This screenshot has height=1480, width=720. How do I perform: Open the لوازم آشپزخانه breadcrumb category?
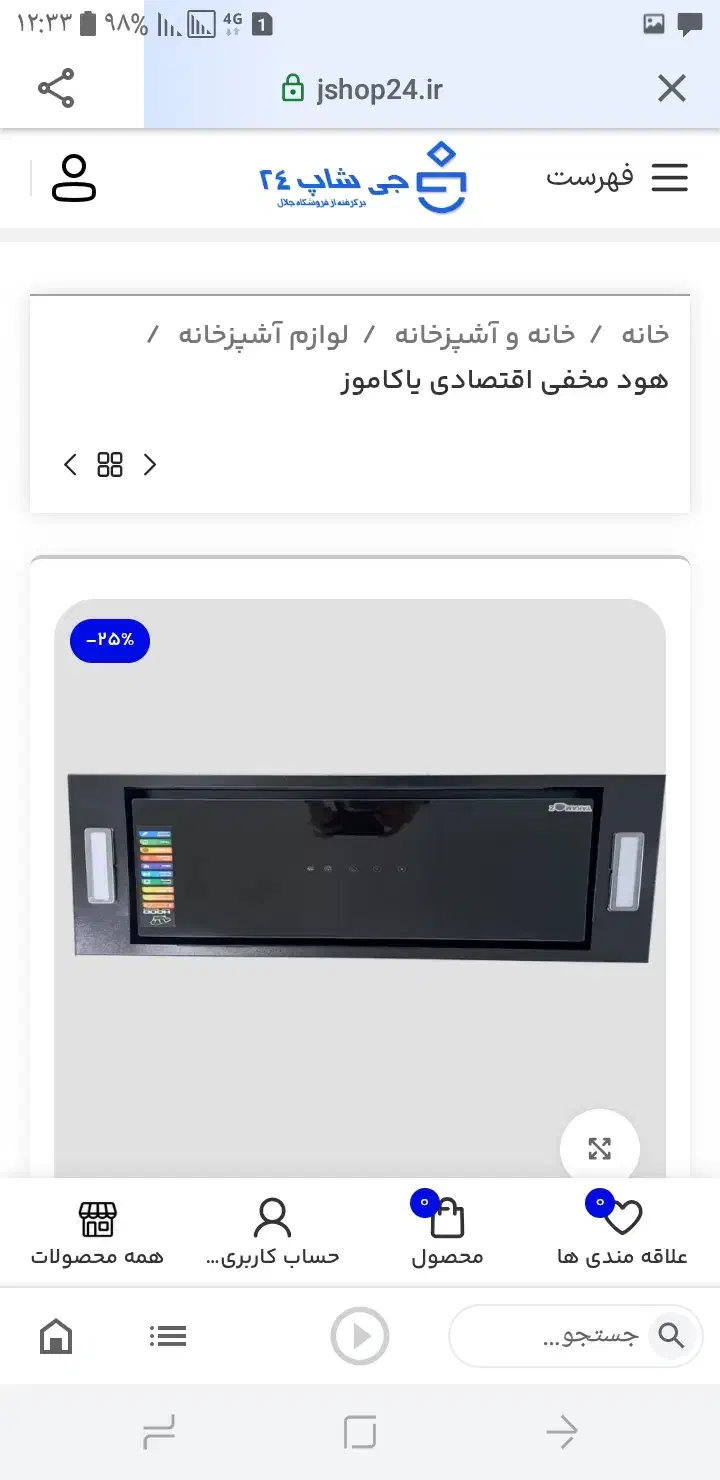coord(263,334)
